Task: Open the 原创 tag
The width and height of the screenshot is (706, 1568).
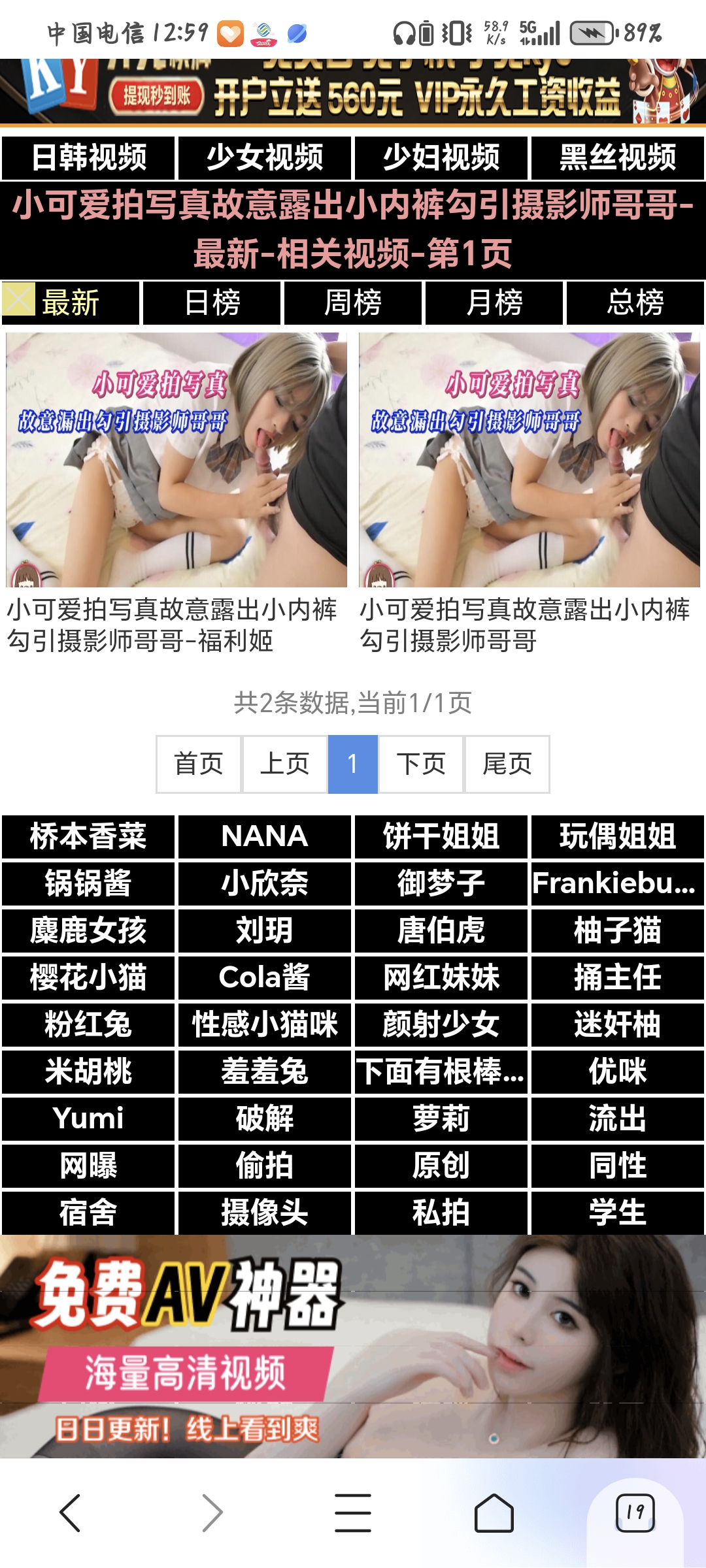Action: click(441, 1166)
